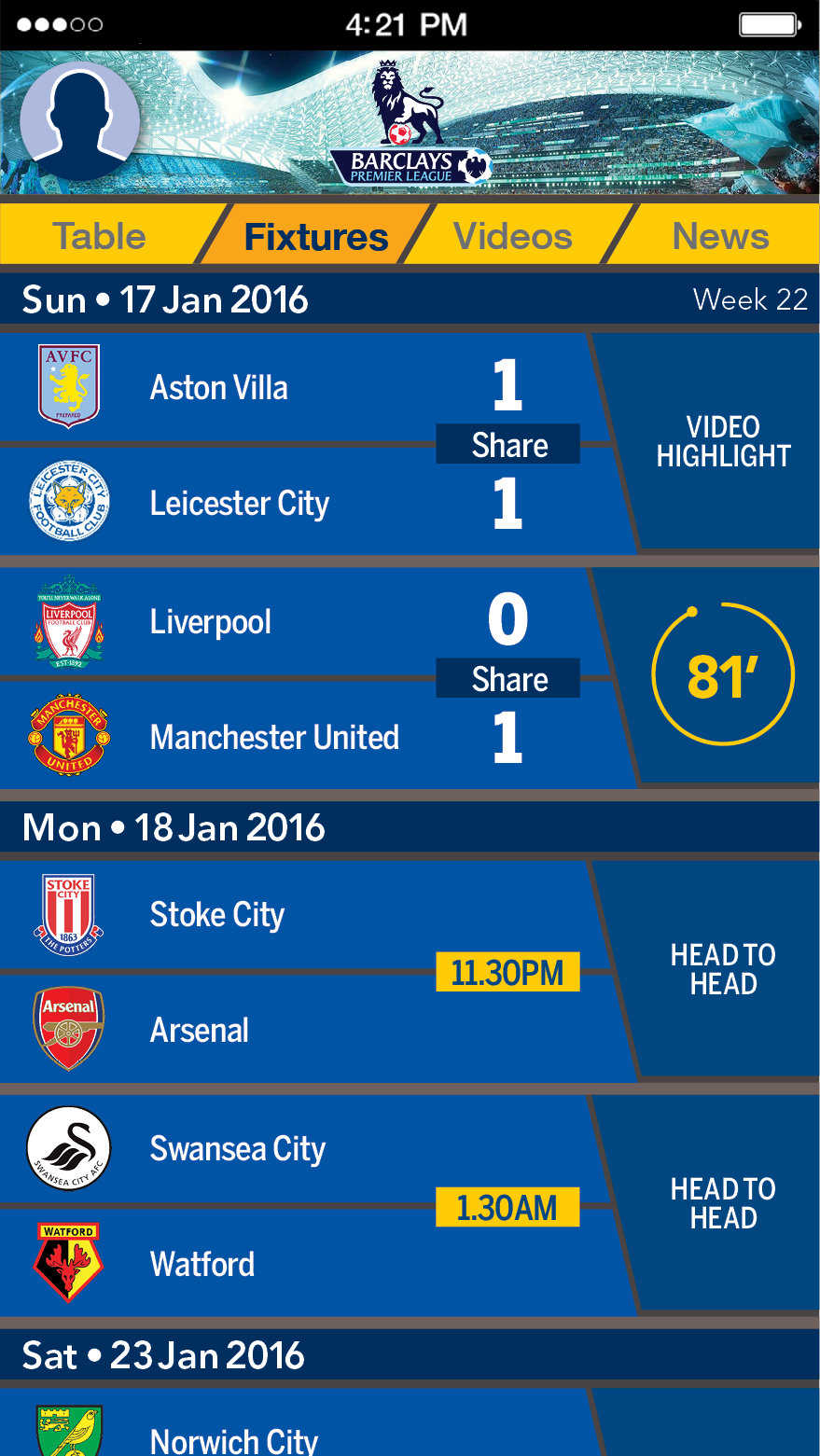Open live Liverpool match at 81 minutes
The image size is (820, 1456).
click(x=723, y=675)
